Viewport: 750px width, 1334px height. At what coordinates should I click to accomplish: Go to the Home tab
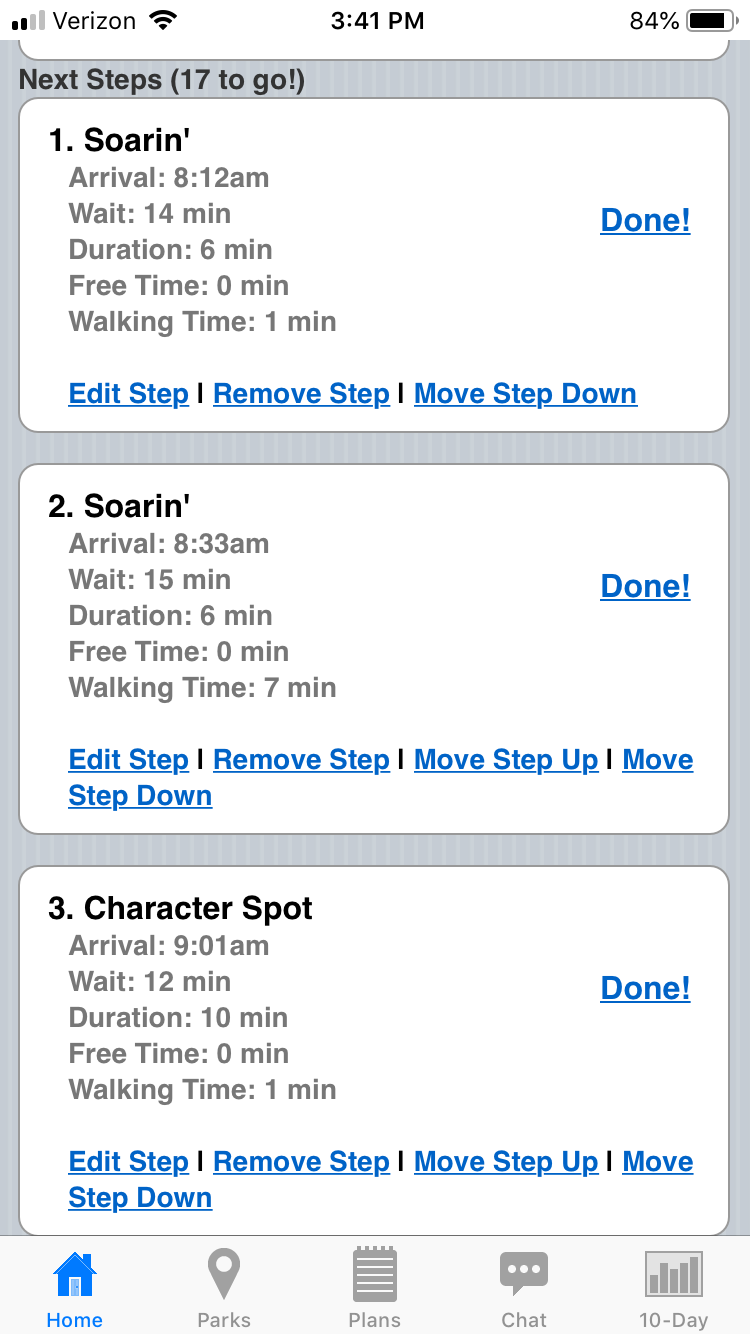(75, 1288)
